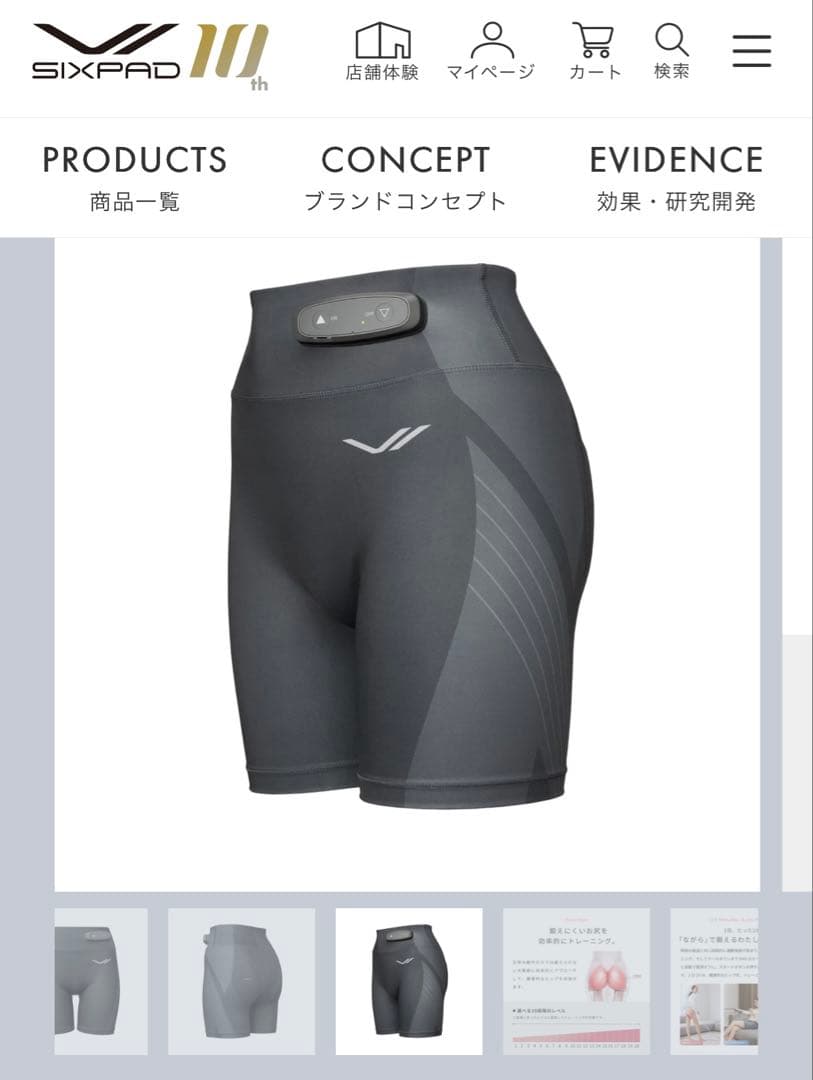Select the light gray back-view shorts thumbnail
813x1080 pixels.
(241, 980)
